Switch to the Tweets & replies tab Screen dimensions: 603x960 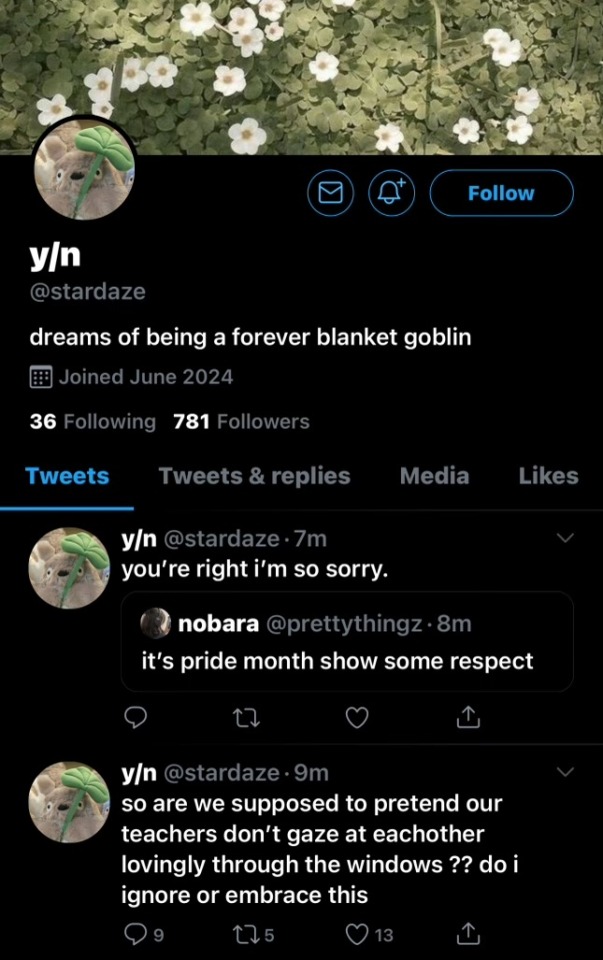click(254, 476)
